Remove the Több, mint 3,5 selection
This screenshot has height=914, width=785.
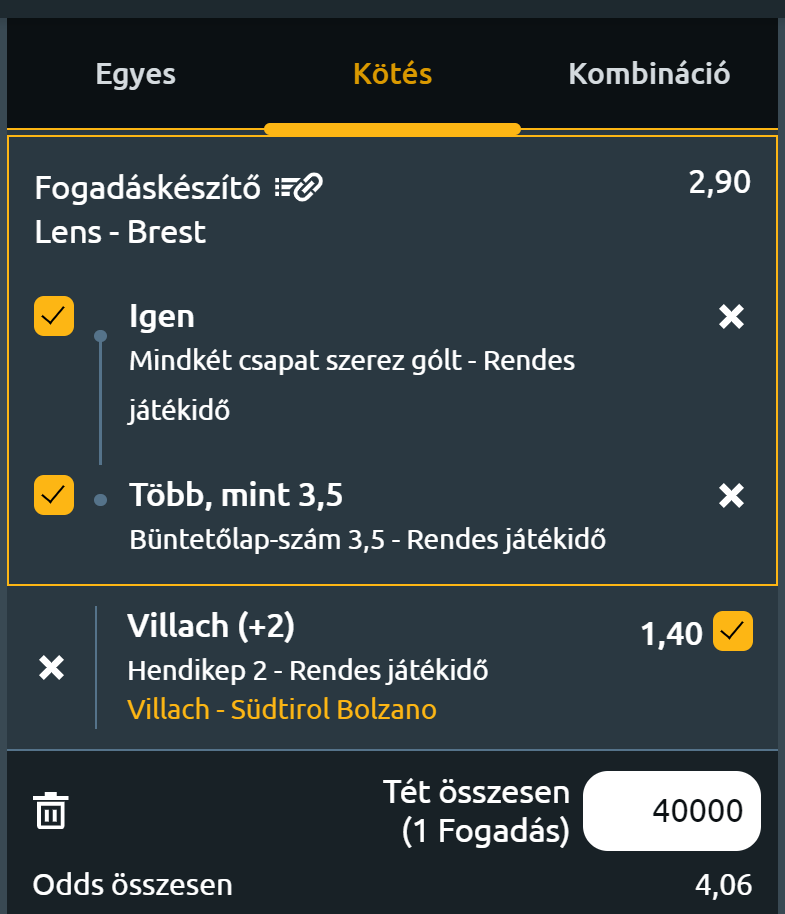(x=732, y=495)
